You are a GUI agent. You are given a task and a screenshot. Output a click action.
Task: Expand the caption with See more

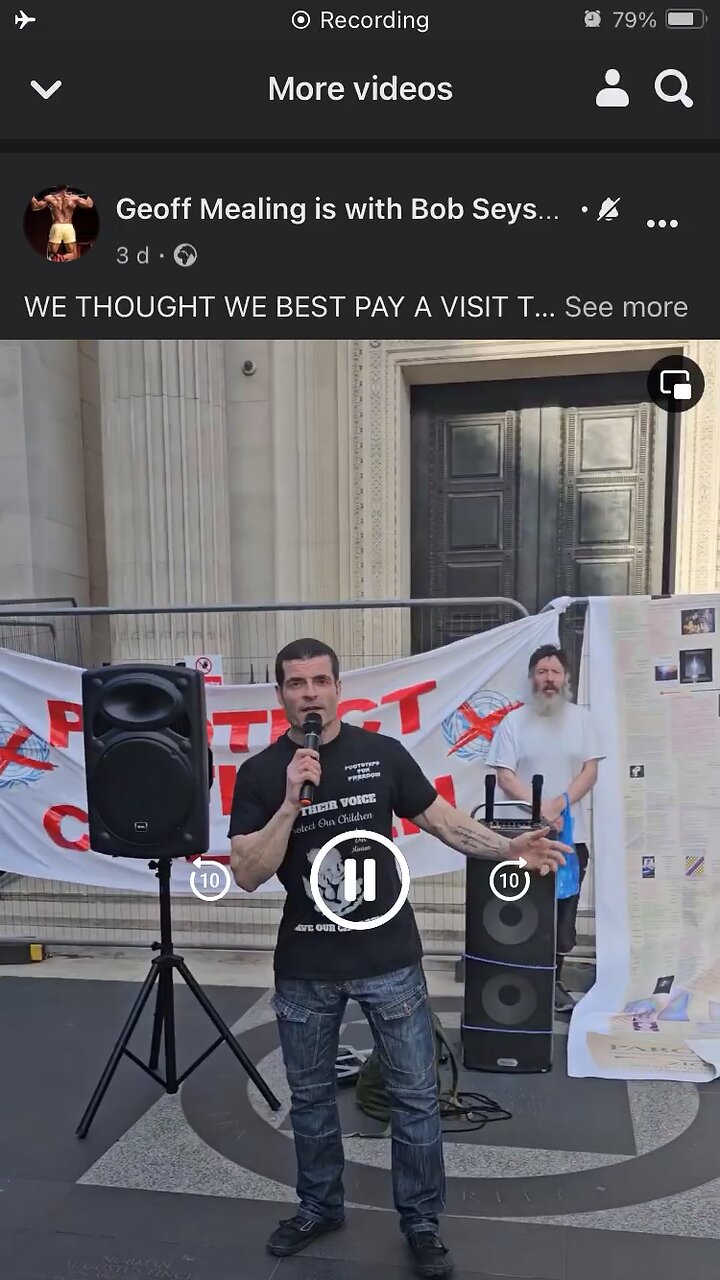[626, 307]
